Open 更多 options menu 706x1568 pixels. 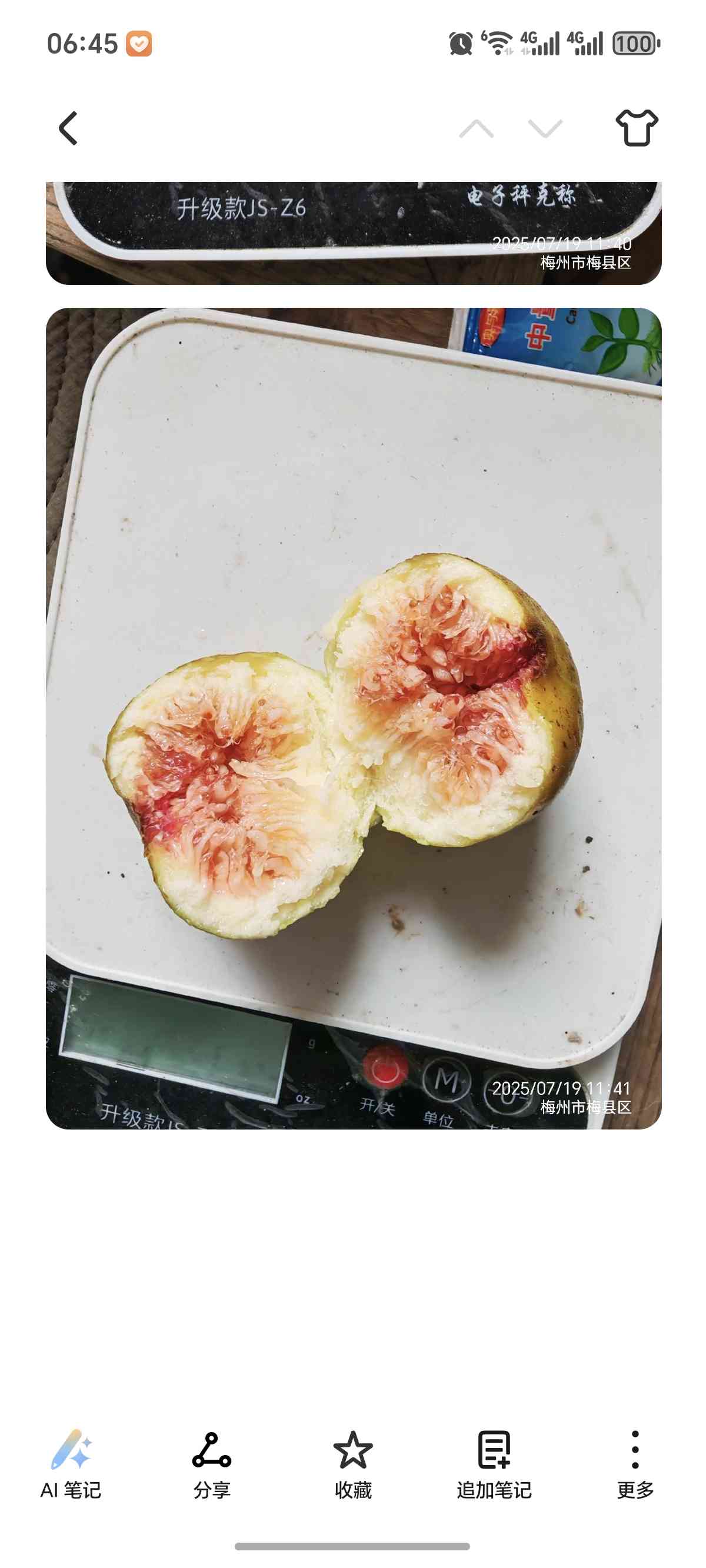click(x=635, y=1463)
